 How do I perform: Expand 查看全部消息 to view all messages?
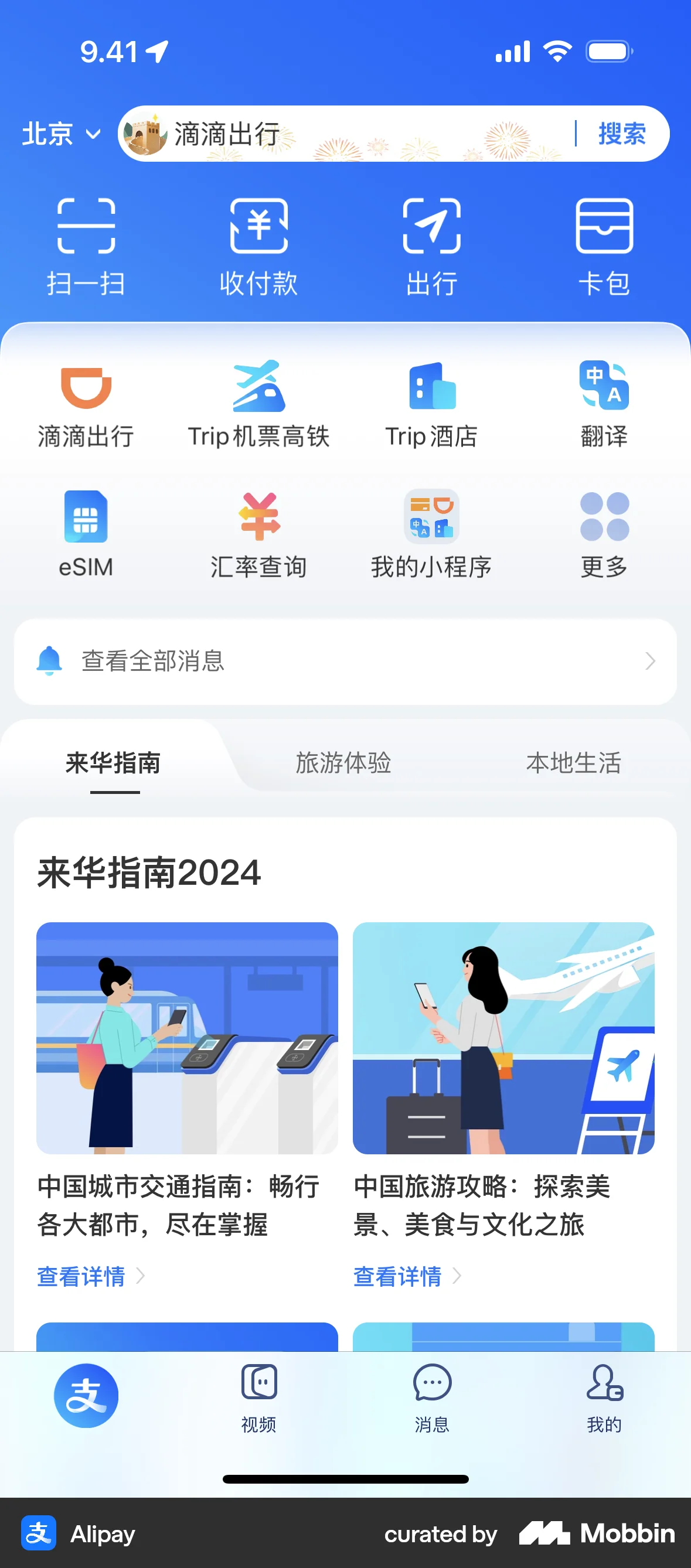pyautogui.click(x=345, y=661)
